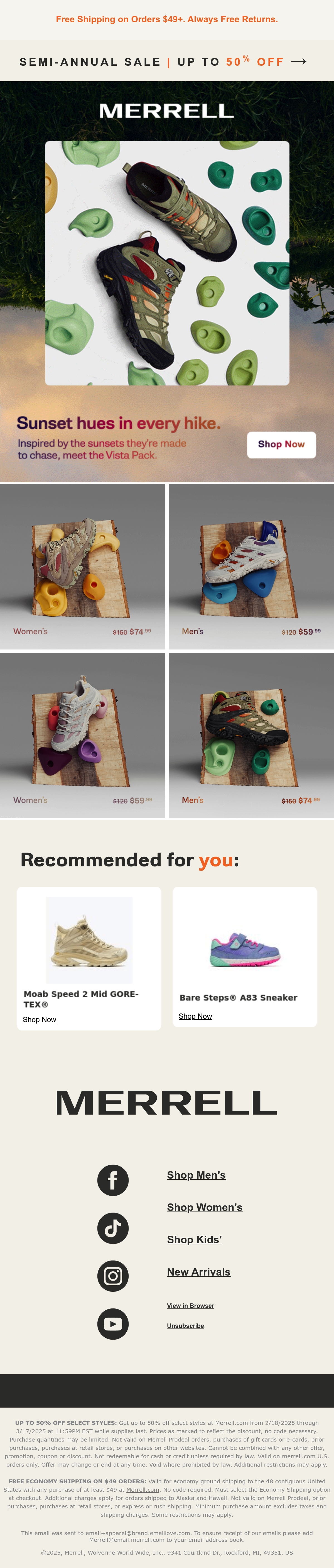
Task: Select View in Browser
Action: coord(190,1306)
